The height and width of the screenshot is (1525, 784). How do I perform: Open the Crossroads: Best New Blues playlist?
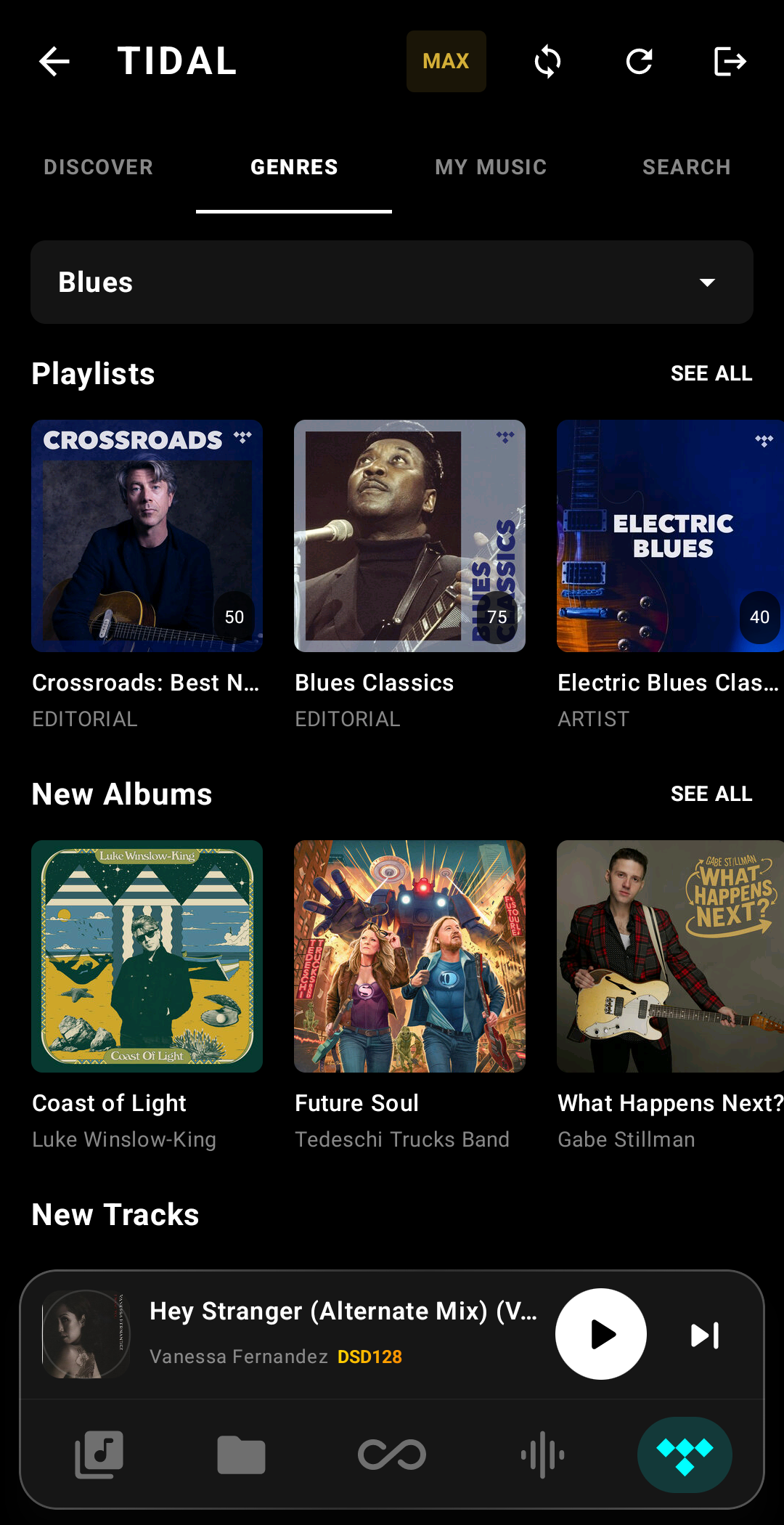tap(147, 536)
